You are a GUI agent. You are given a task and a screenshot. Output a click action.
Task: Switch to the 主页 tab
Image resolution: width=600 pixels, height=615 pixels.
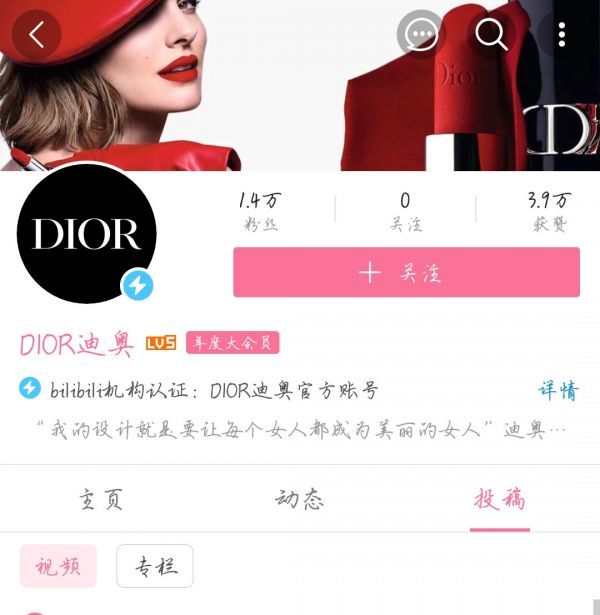click(x=100, y=499)
